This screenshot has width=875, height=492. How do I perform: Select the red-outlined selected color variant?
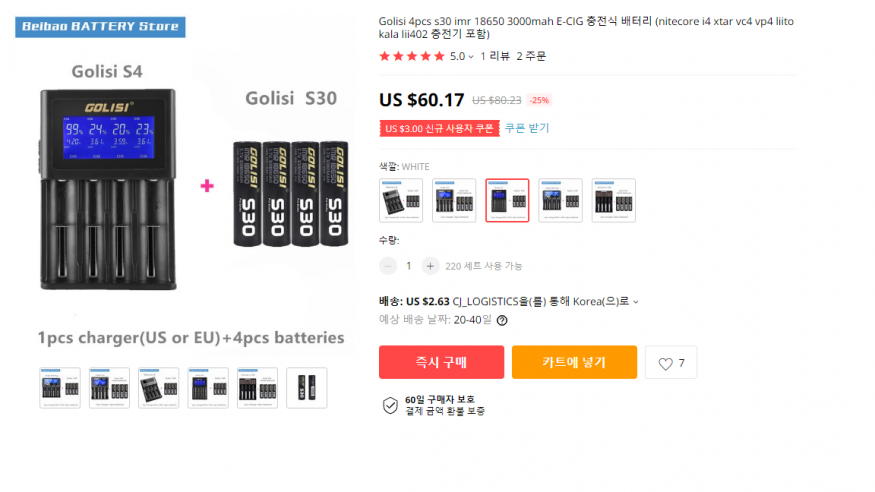pyautogui.click(x=507, y=200)
